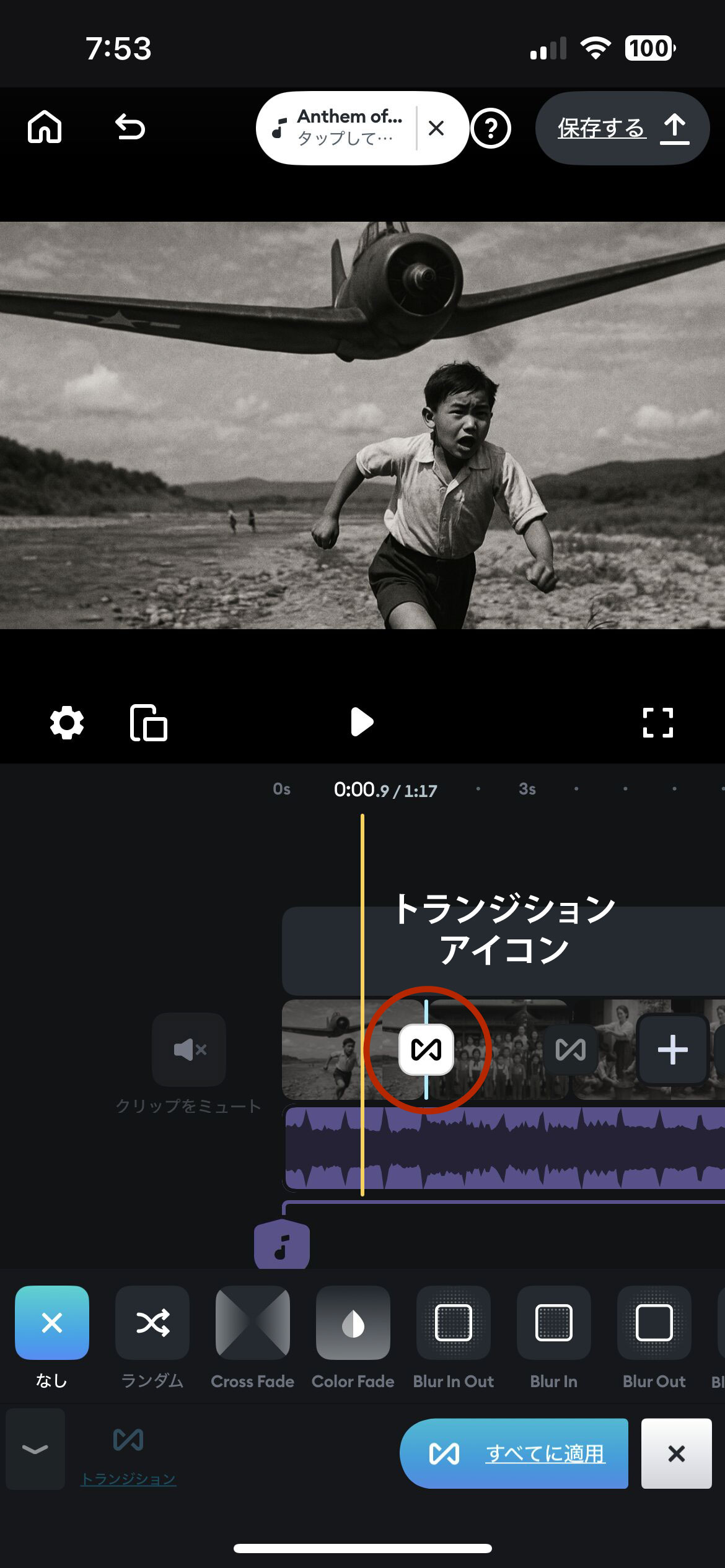
Task: Select the Blur In Out transition
Action: pyautogui.click(x=454, y=1323)
